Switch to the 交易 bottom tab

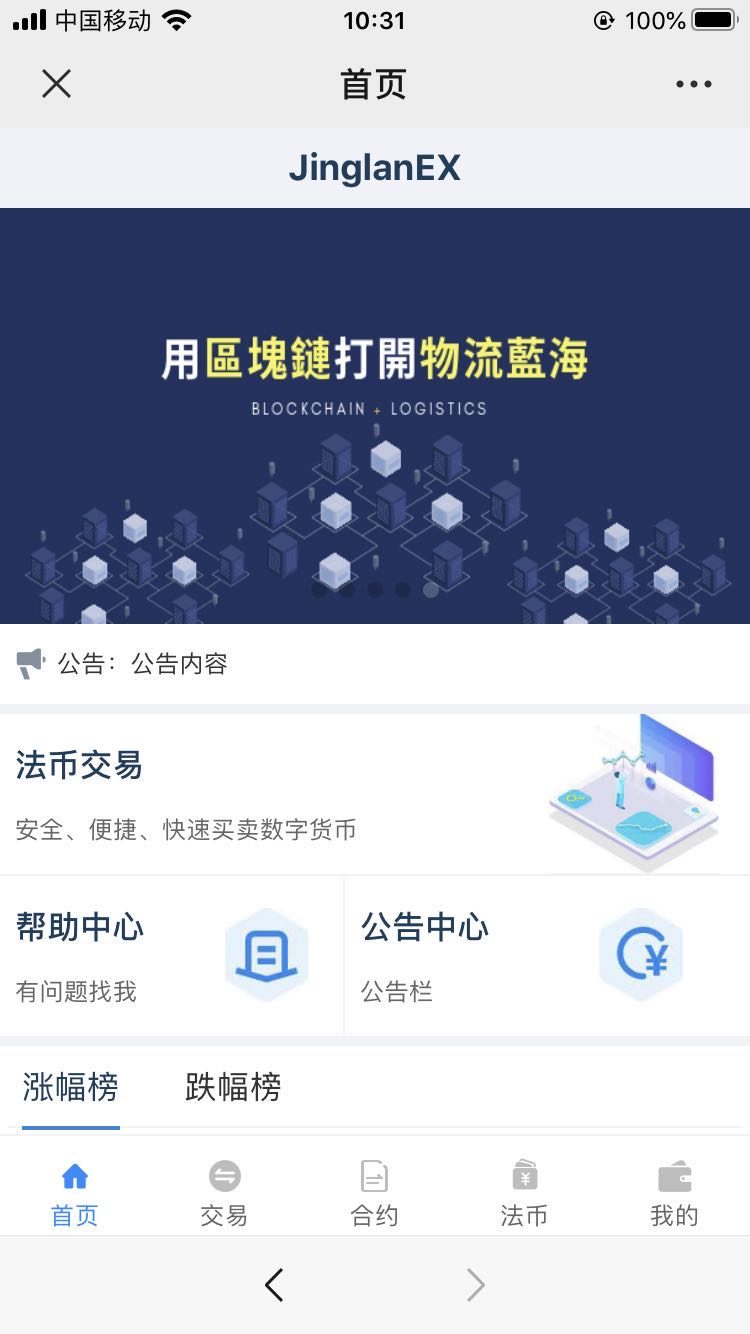224,1194
